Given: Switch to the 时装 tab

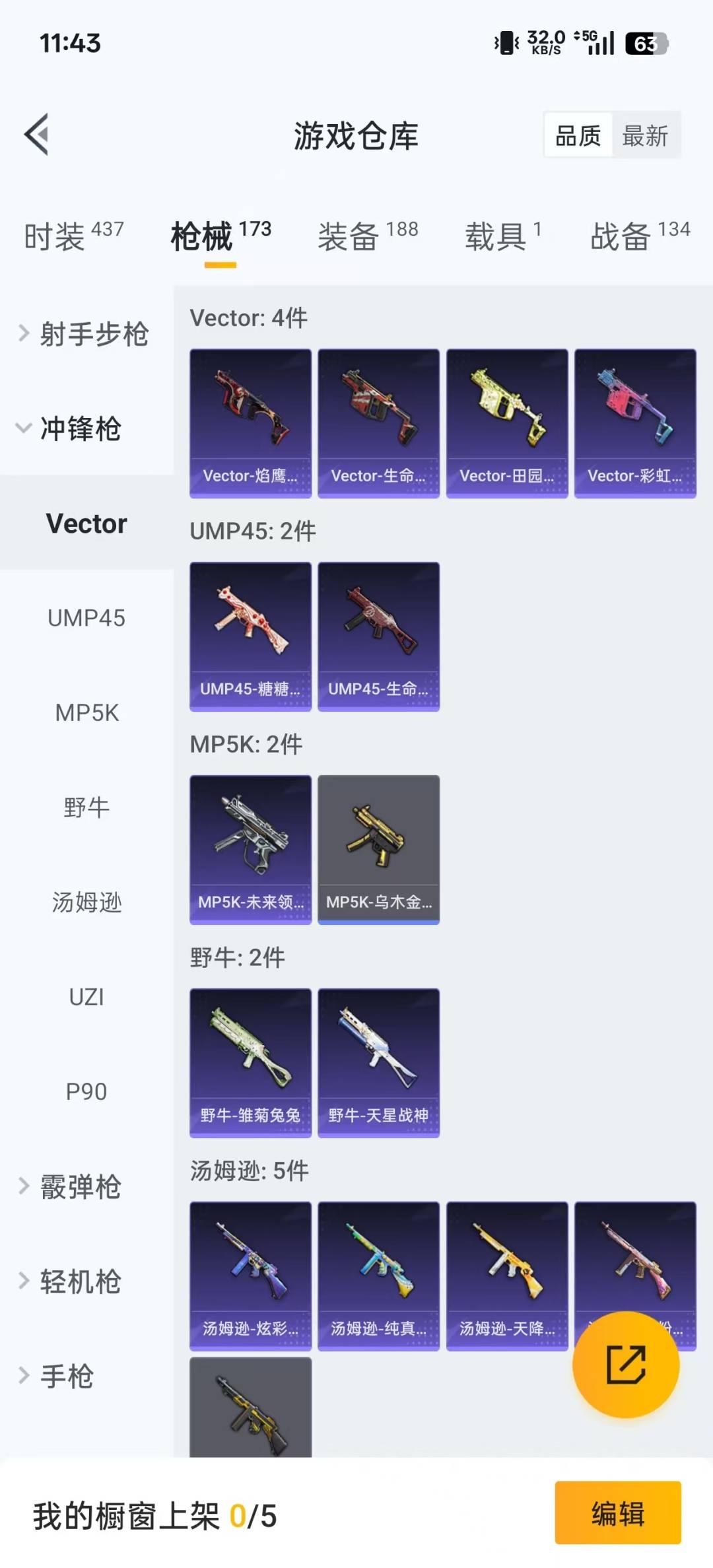Looking at the screenshot, I should (73, 236).
